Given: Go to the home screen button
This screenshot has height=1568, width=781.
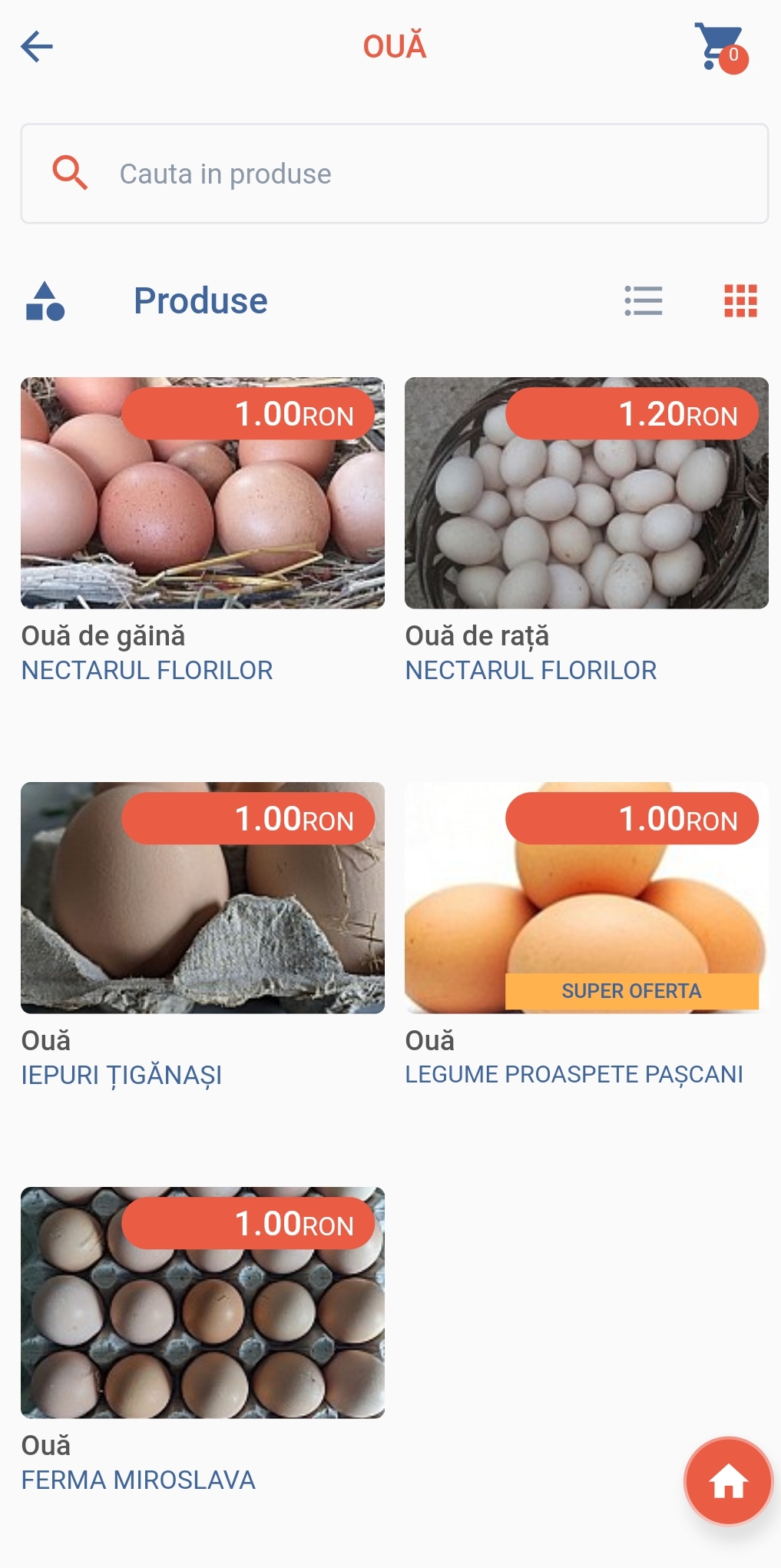Looking at the screenshot, I should pyautogui.click(x=728, y=1480).
